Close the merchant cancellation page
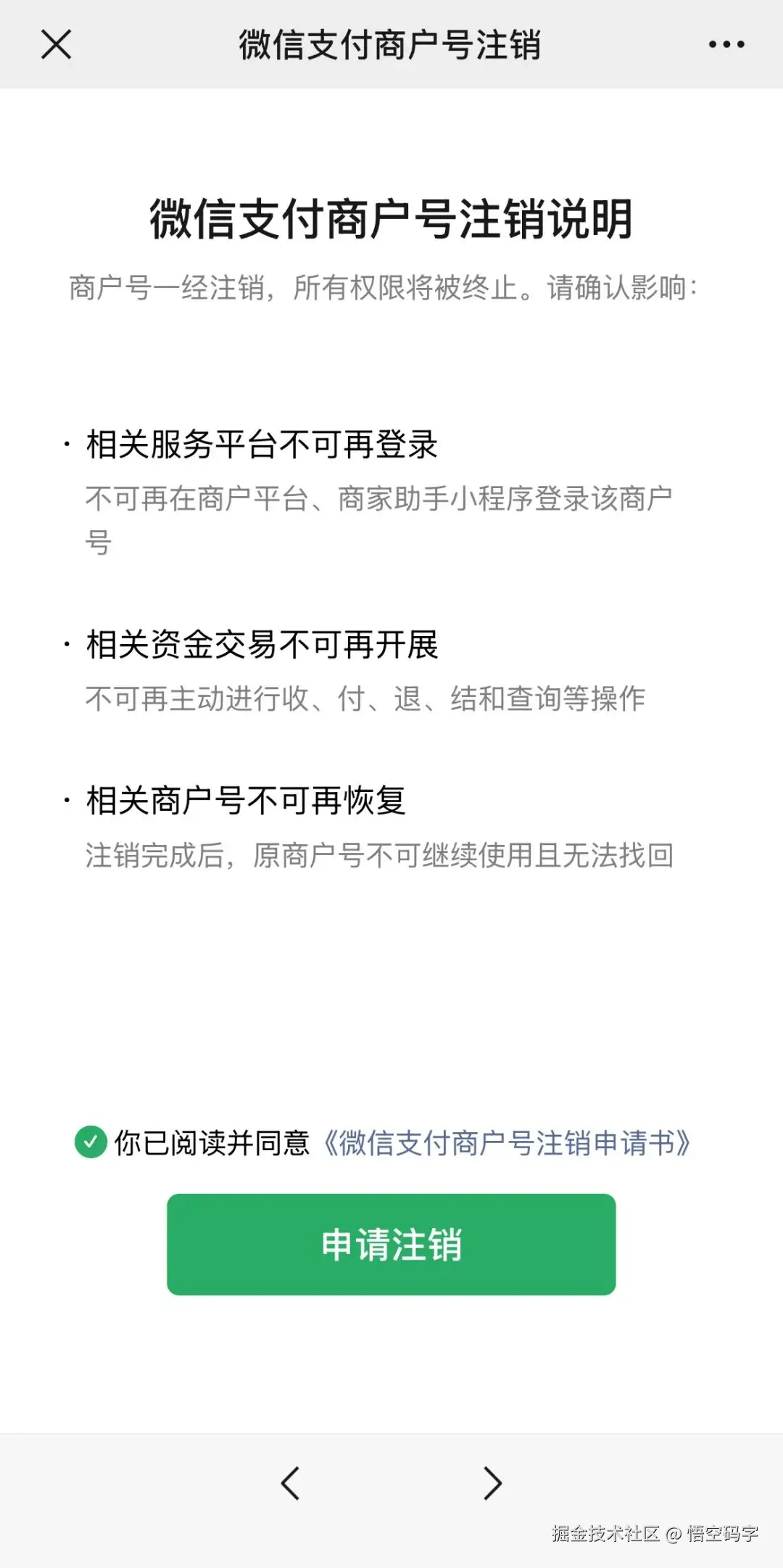 coord(54,46)
